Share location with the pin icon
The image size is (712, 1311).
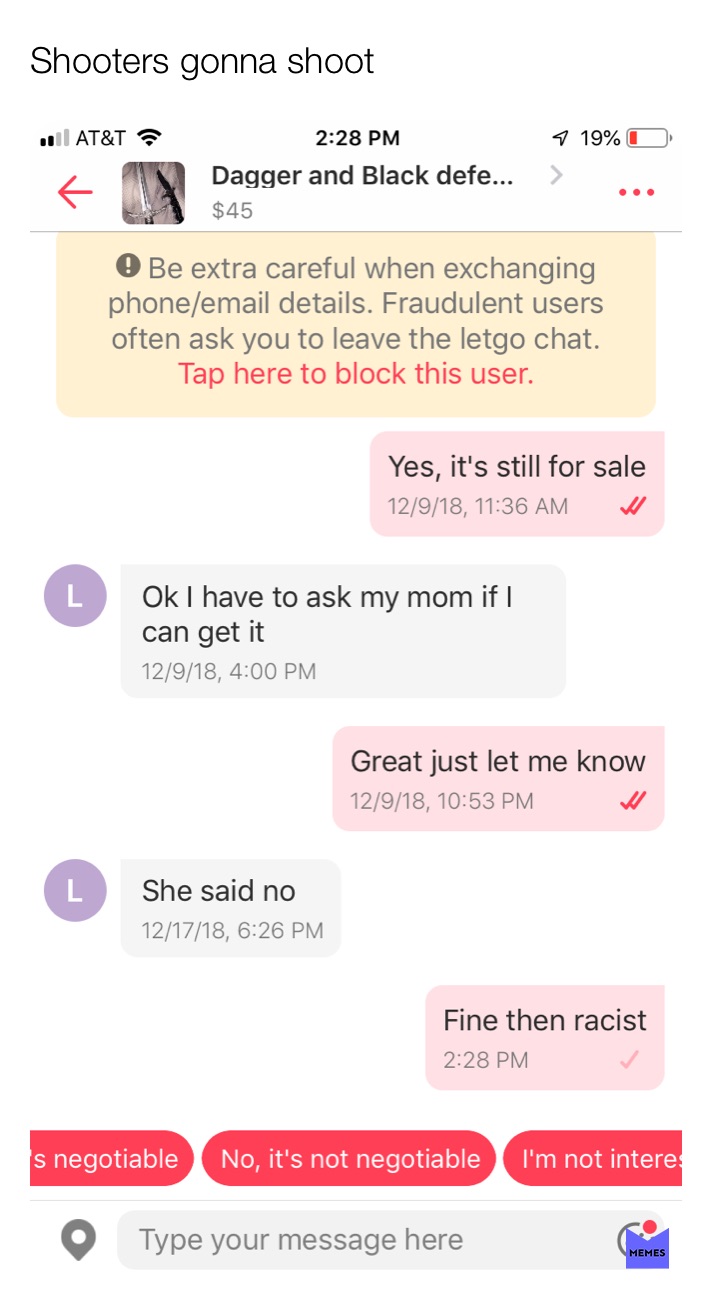(78, 1240)
